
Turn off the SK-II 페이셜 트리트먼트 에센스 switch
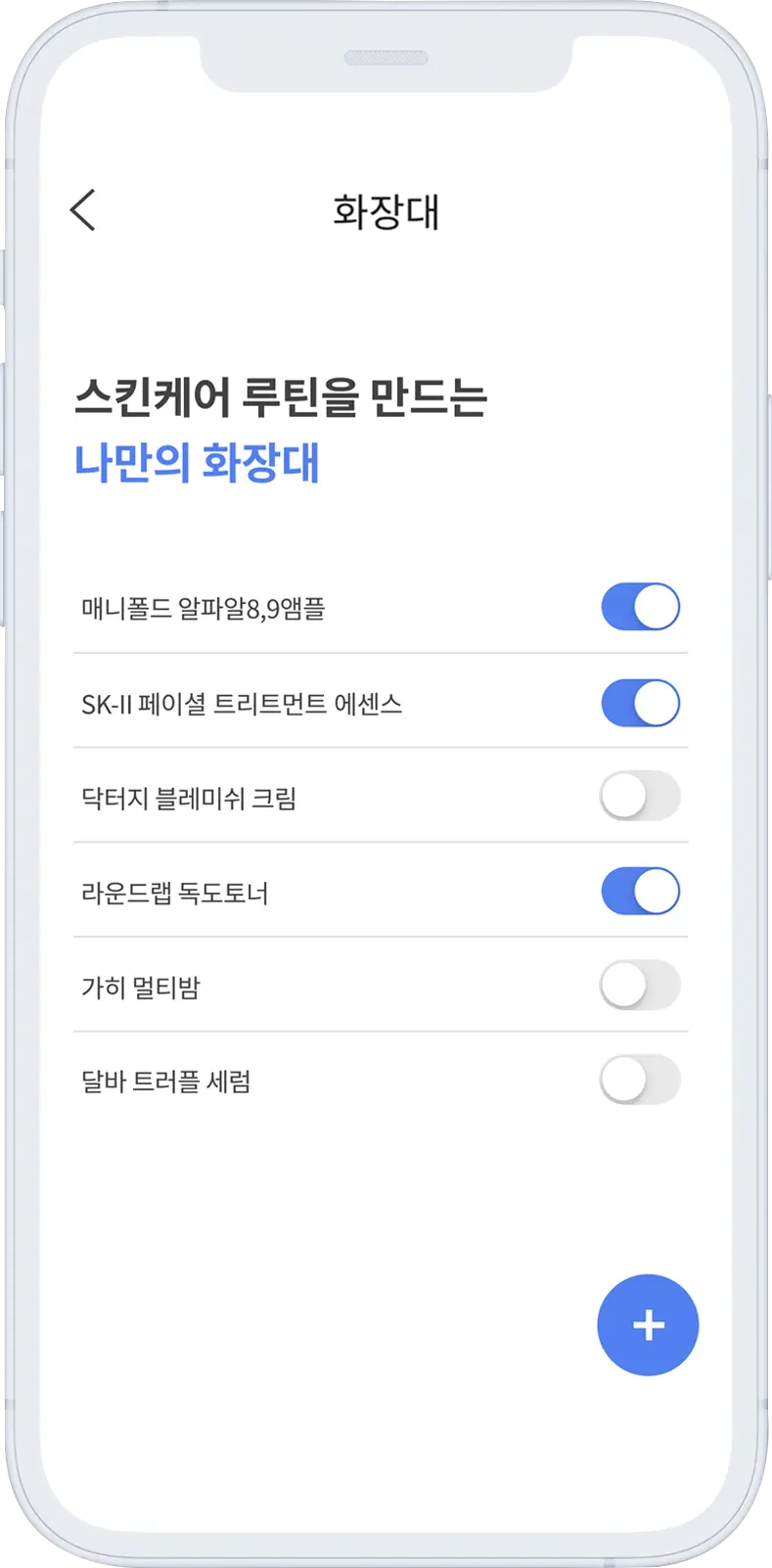(x=640, y=701)
